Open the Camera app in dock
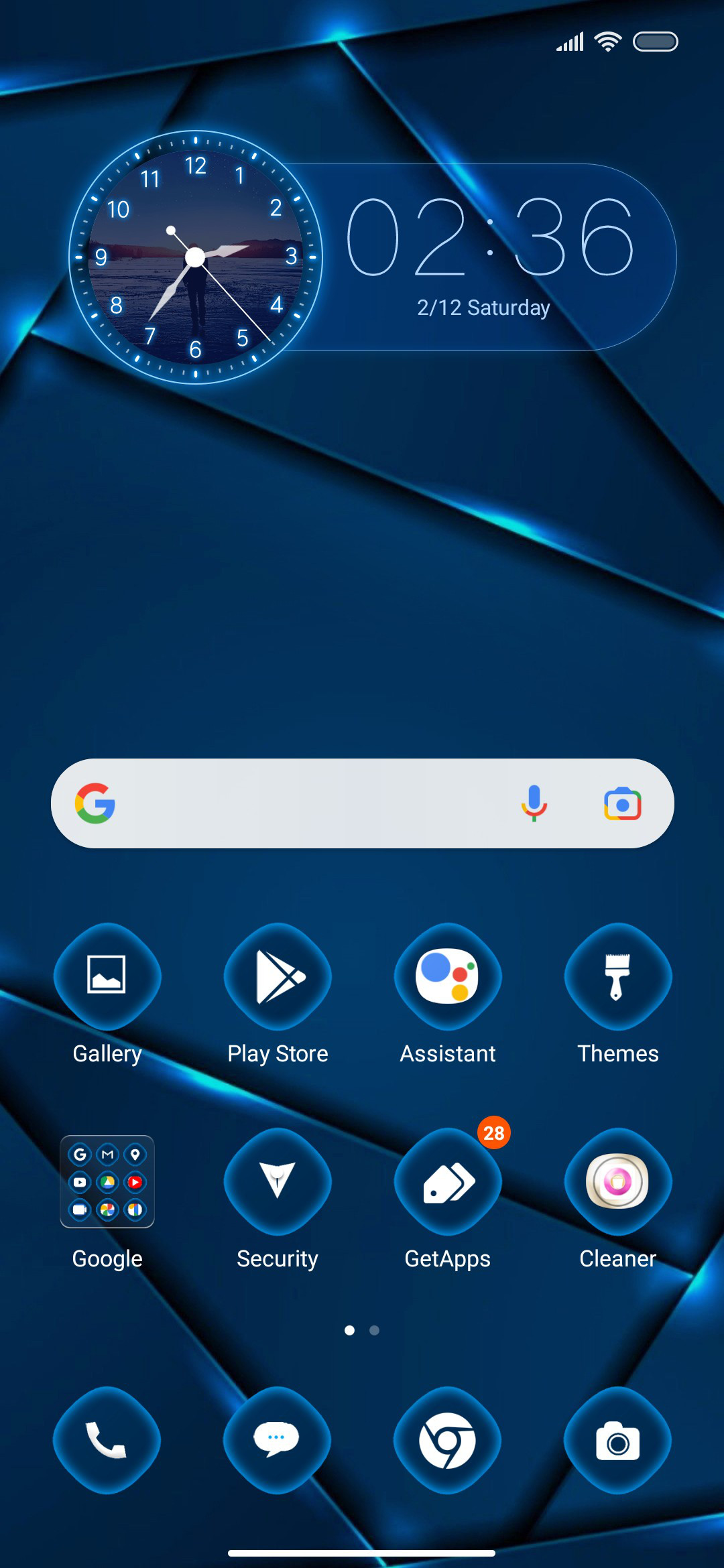The height and width of the screenshot is (1568, 724). click(618, 1440)
